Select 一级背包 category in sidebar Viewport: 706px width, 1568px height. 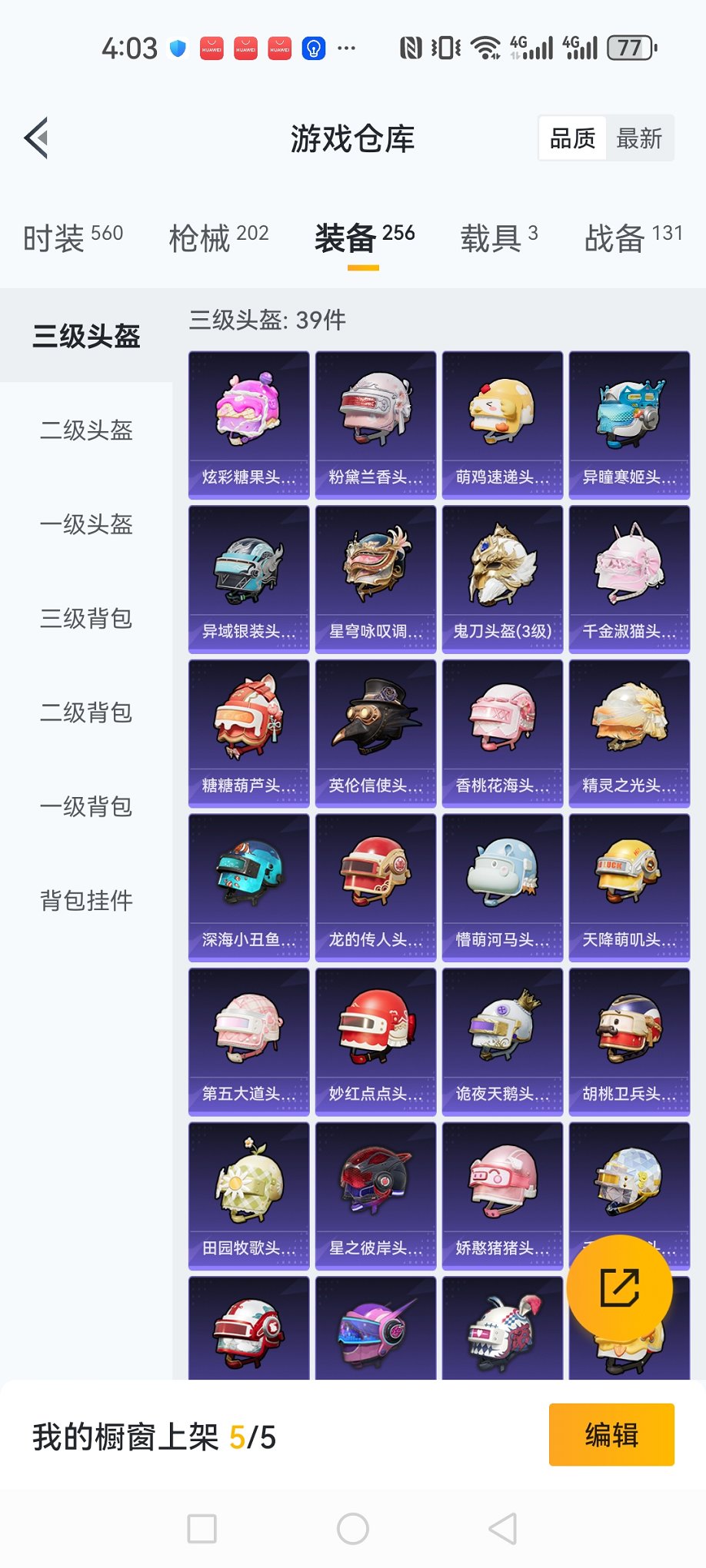86,806
